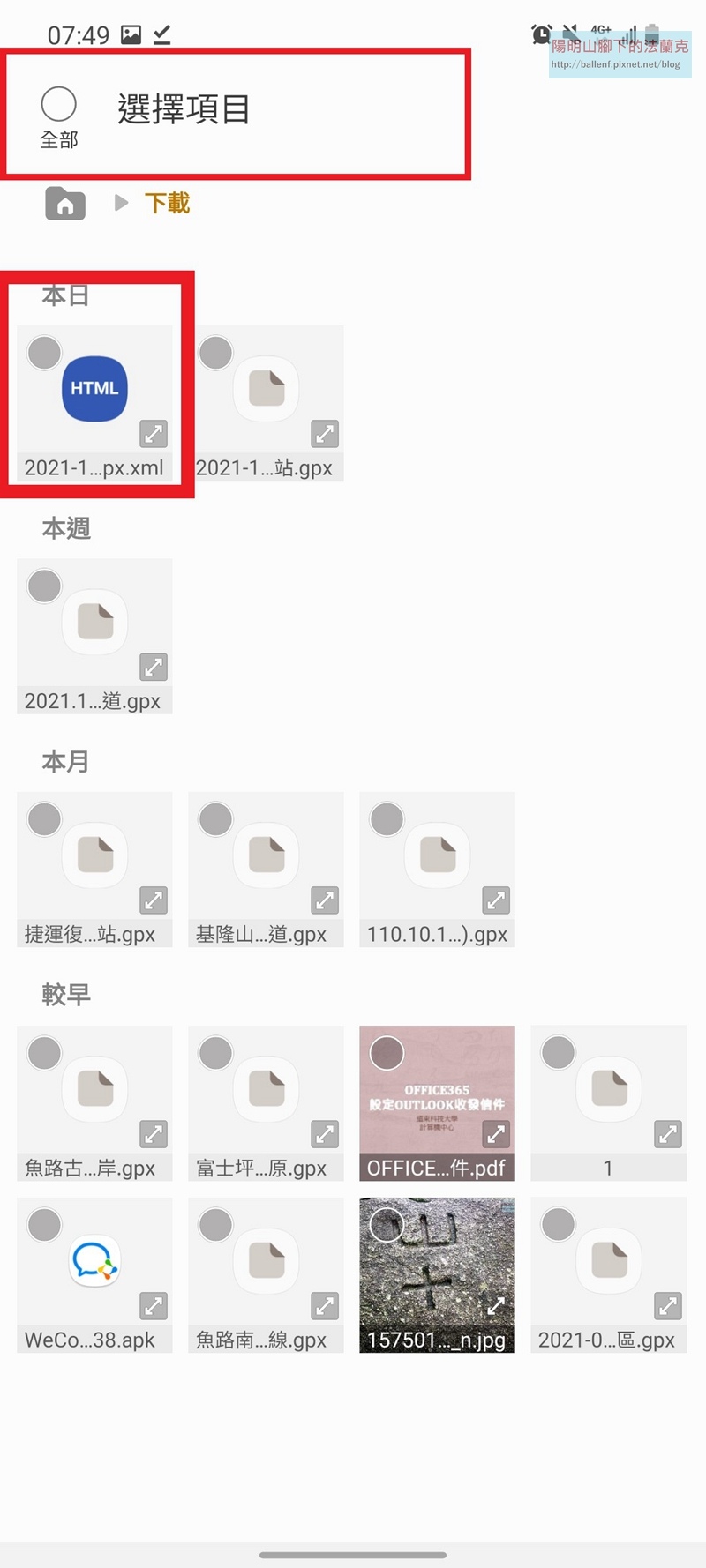Select the OFFICE...件.pdf file
Image resolution: width=706 pixels, height=1568 pixels.
[437, 1103]
